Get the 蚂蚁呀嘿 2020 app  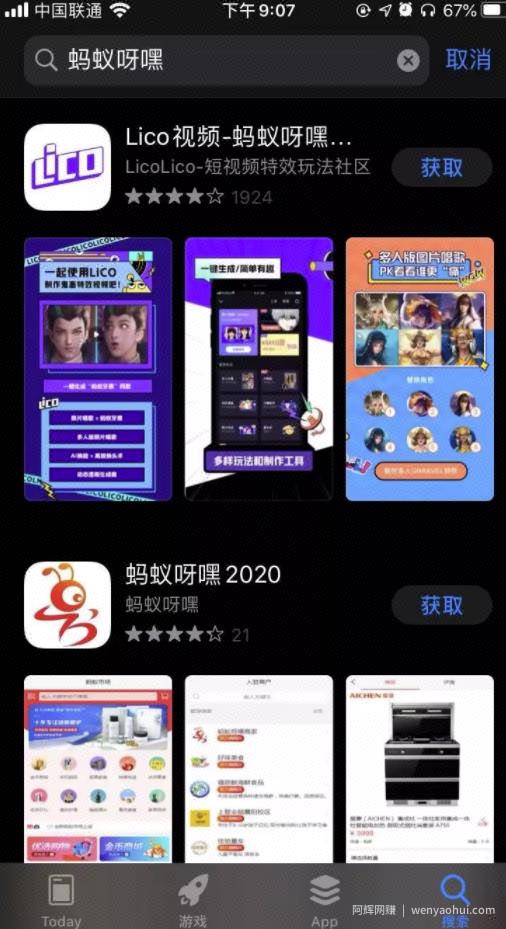pos(442,605)
